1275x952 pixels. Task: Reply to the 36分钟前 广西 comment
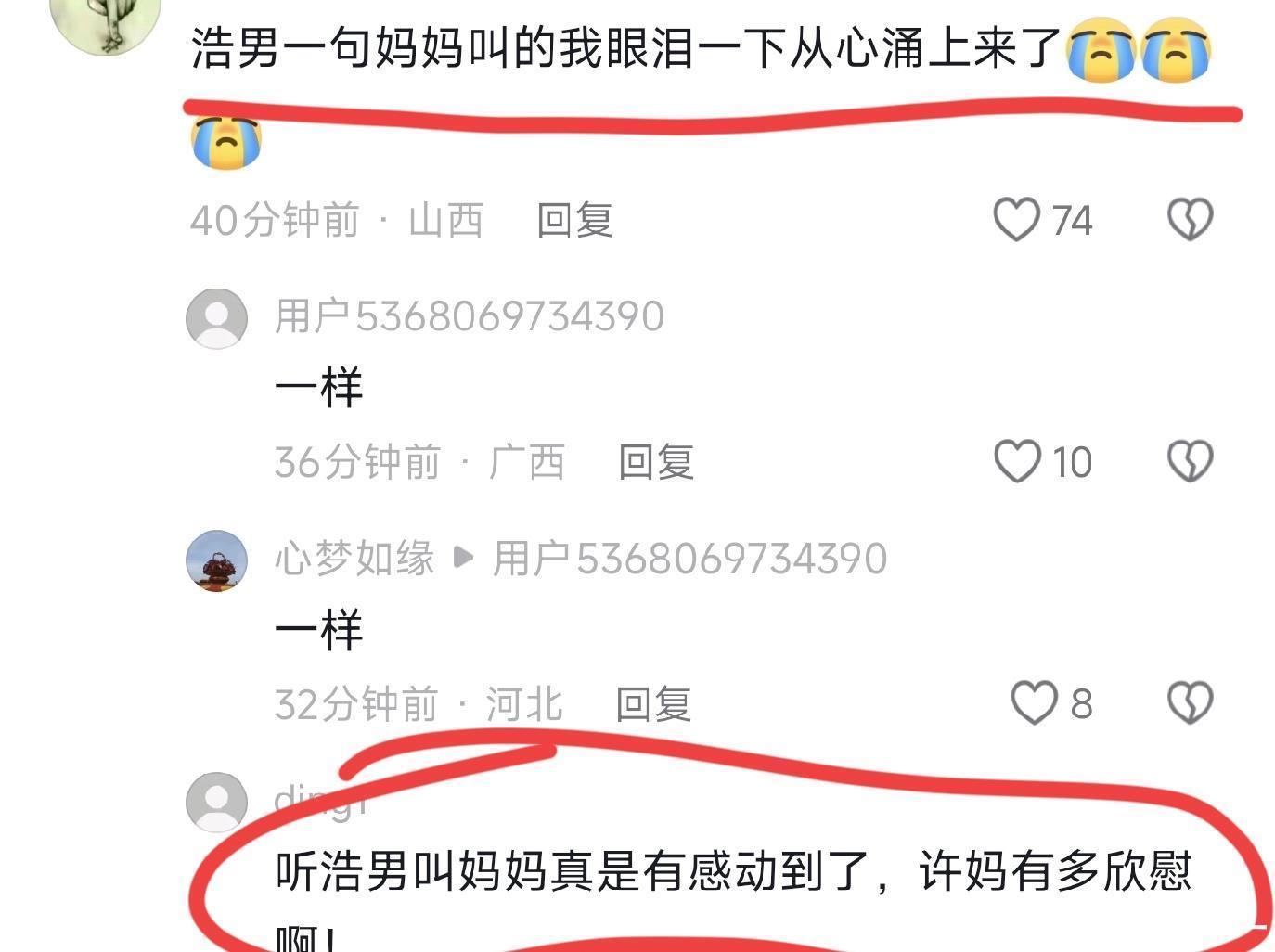tap(656, 462)
